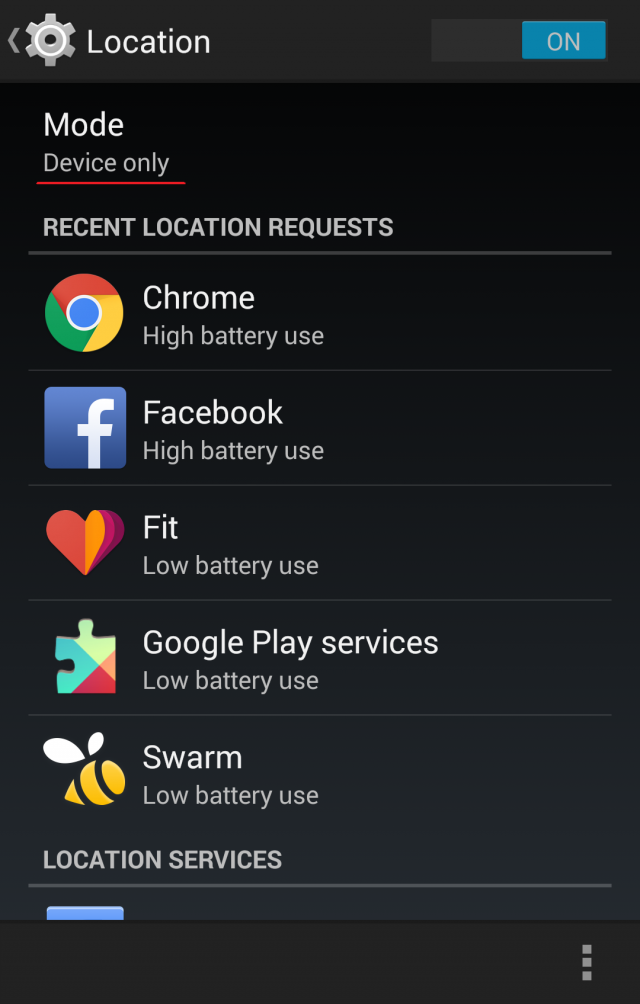640x1004 pixels.
Task: Open the overflow menu
Action: [587, 962]
